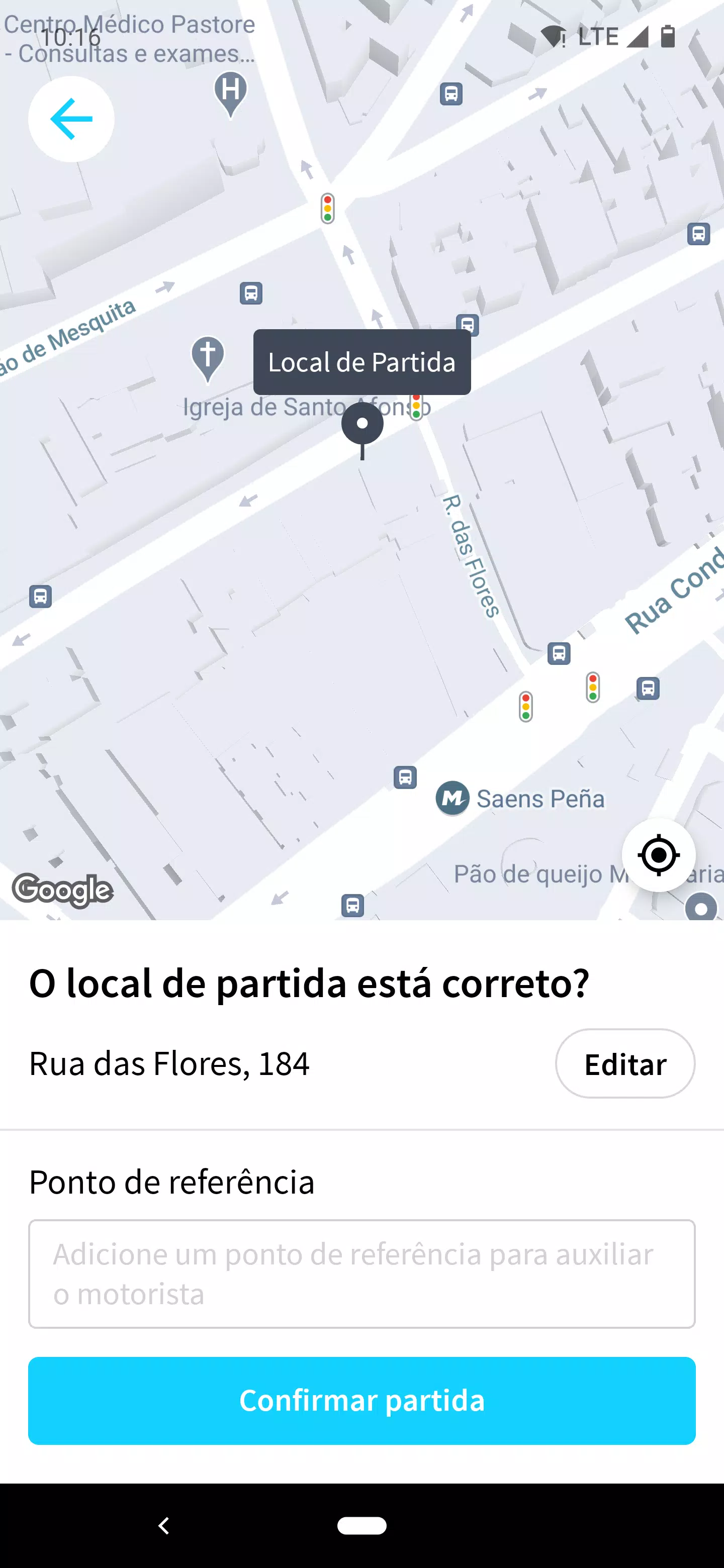Tap the Android back navigation arrow

point(163,1526)
